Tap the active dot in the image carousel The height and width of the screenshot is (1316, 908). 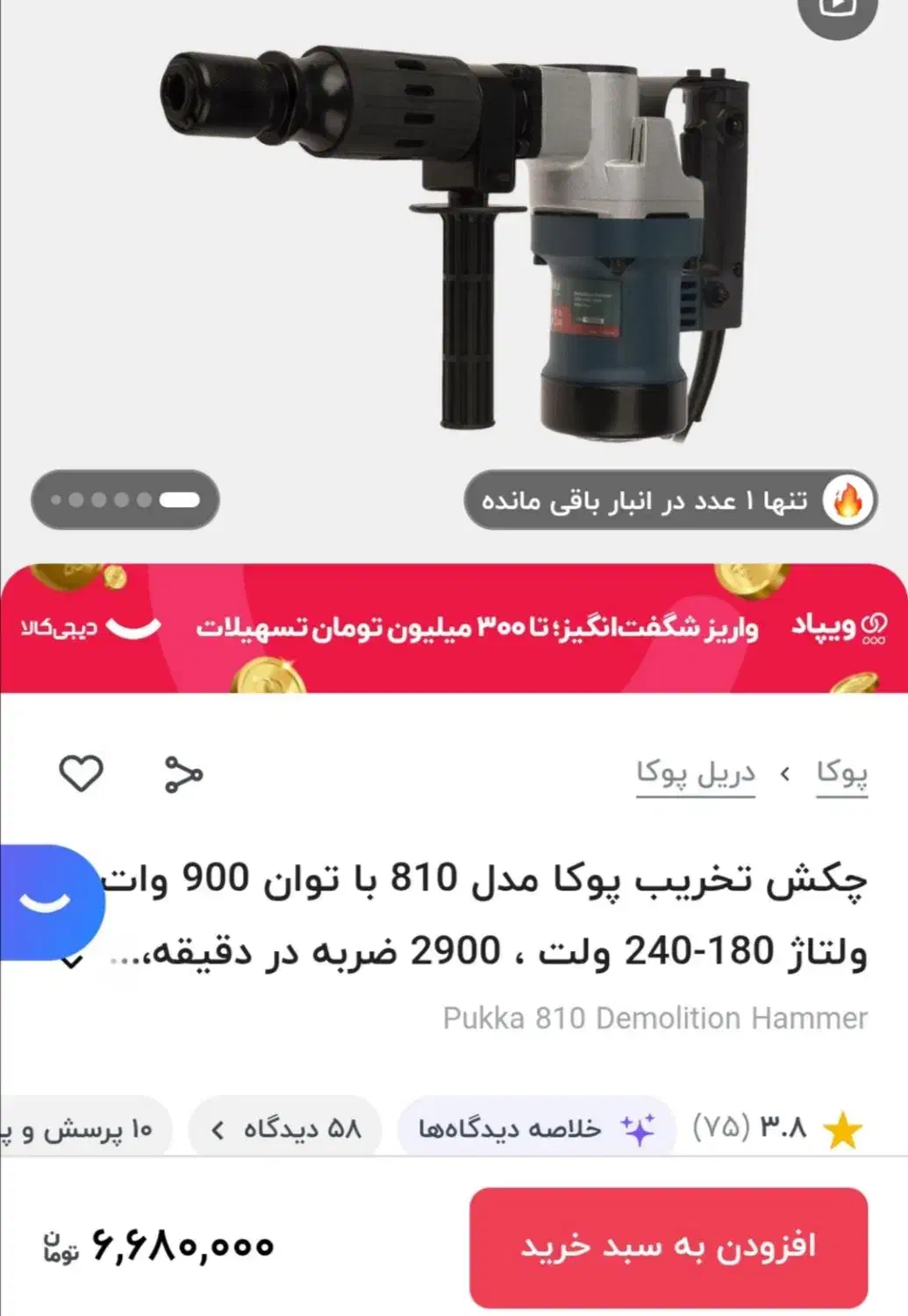(x=178, y=498)
